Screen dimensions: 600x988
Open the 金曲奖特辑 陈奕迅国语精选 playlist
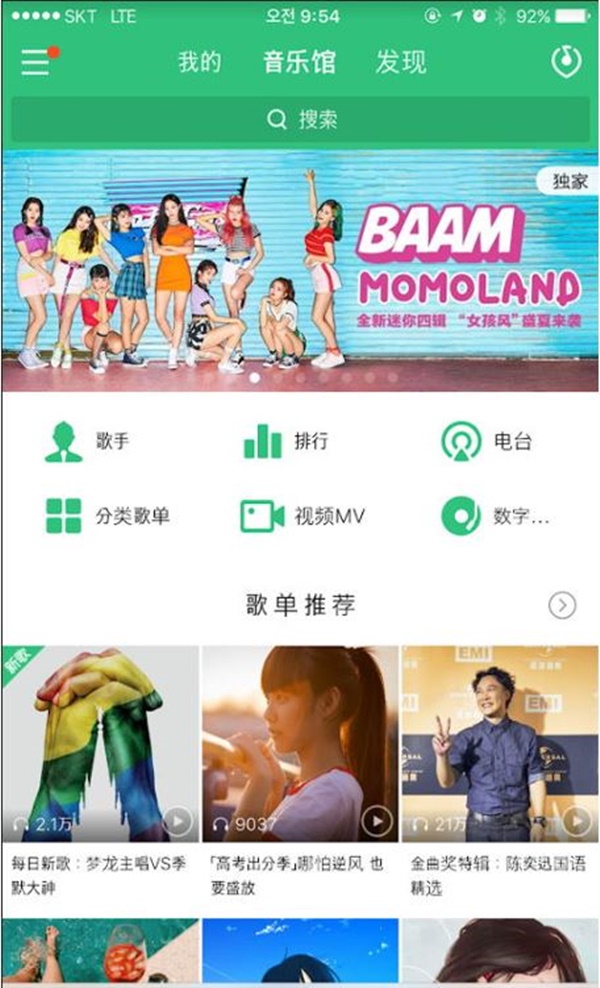499,772
